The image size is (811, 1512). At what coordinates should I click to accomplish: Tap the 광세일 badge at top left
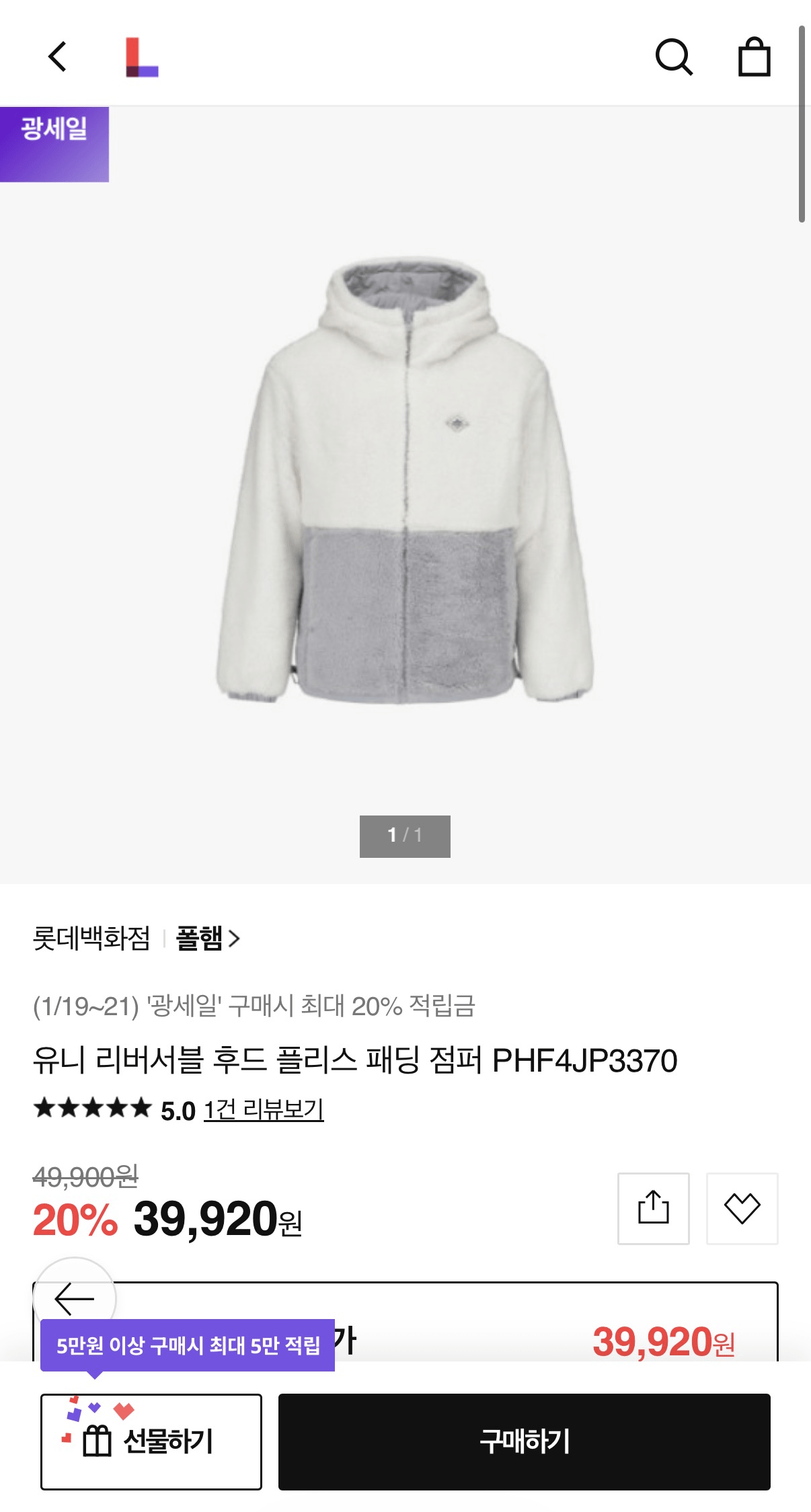(54, 132)
